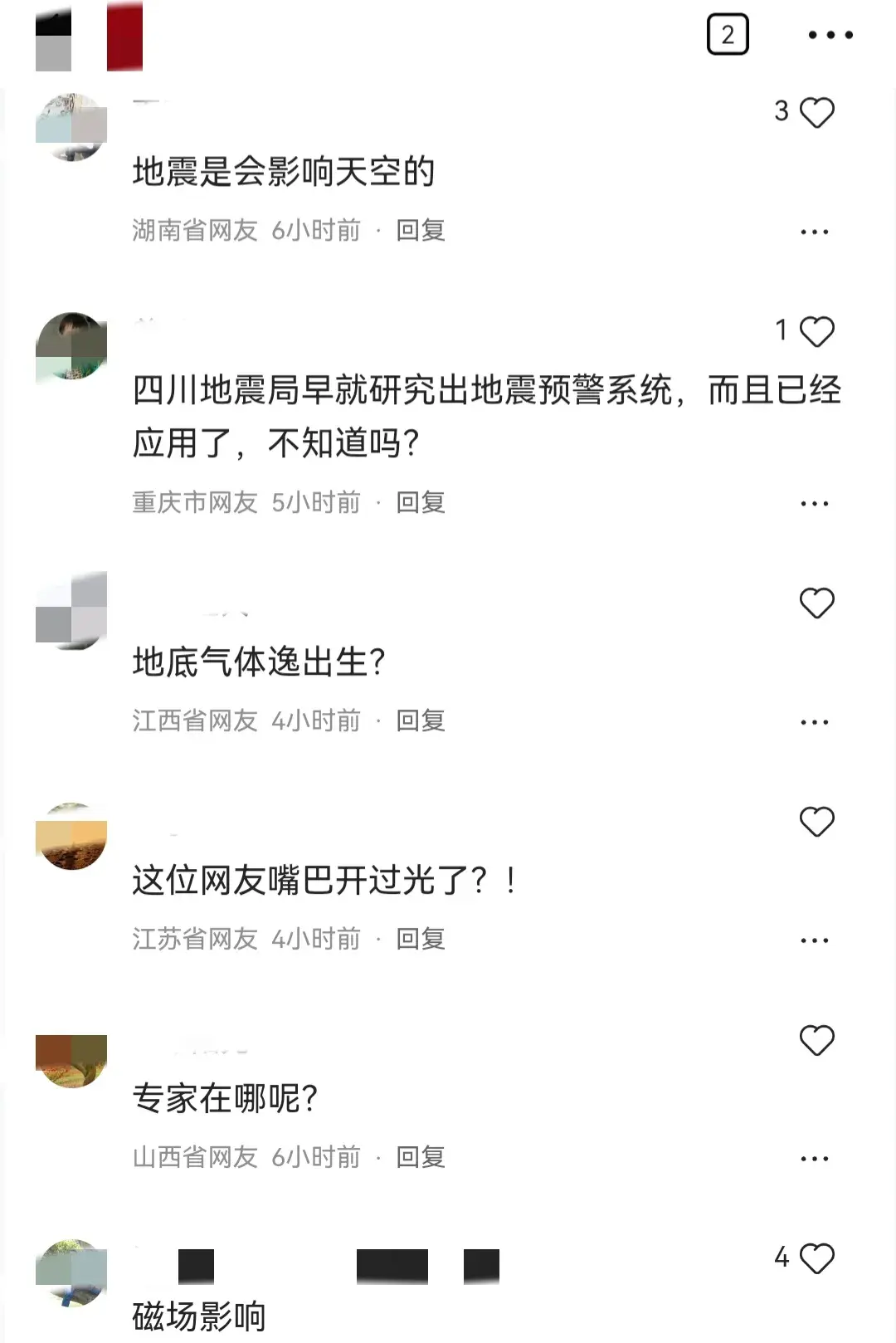The image size is (896, 1343).
Task: Like the Sichuan earthquake warning system comment
Action: (817, 333)
